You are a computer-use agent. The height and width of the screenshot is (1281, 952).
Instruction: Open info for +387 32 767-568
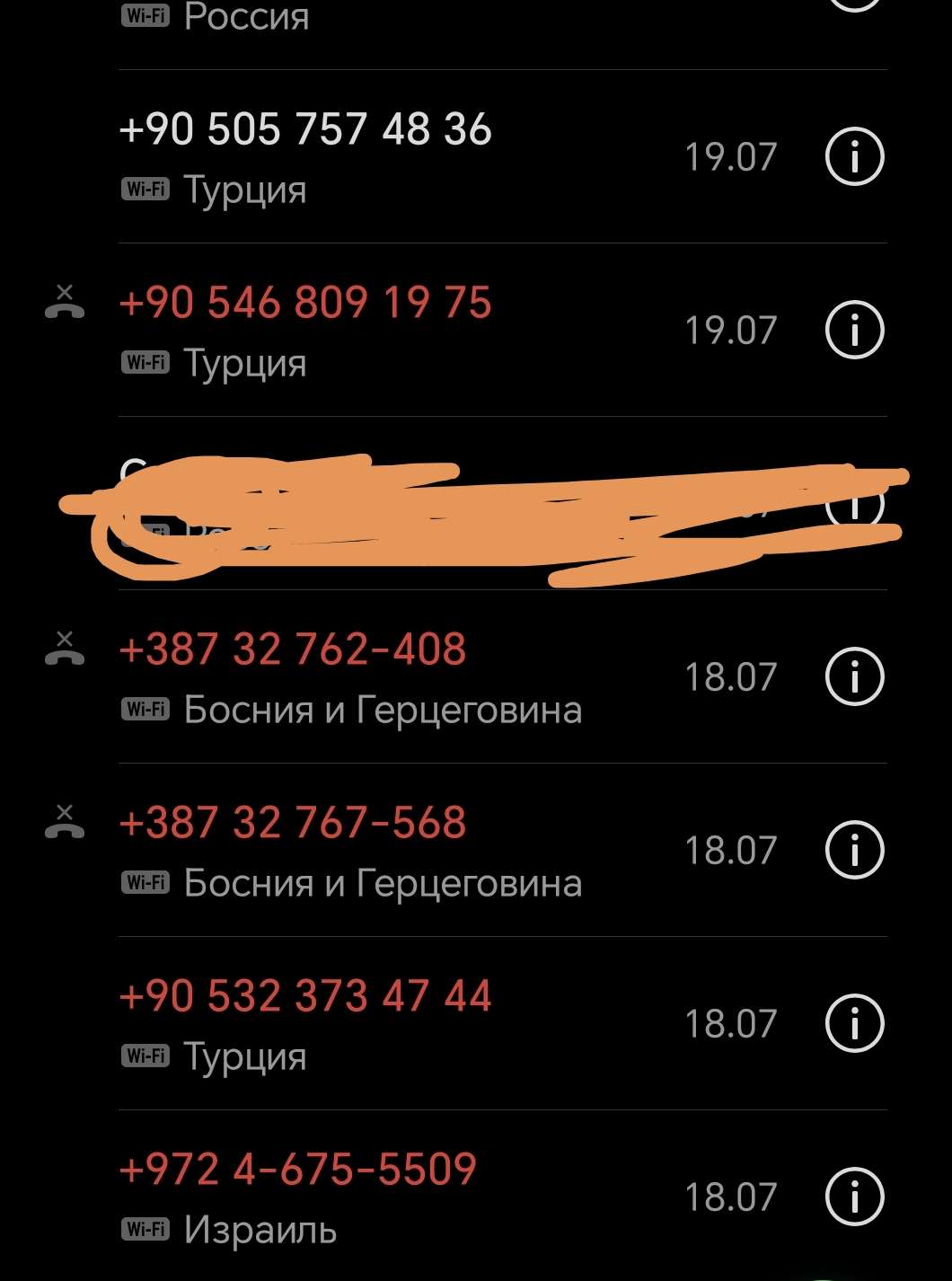(x=854, y=850)
